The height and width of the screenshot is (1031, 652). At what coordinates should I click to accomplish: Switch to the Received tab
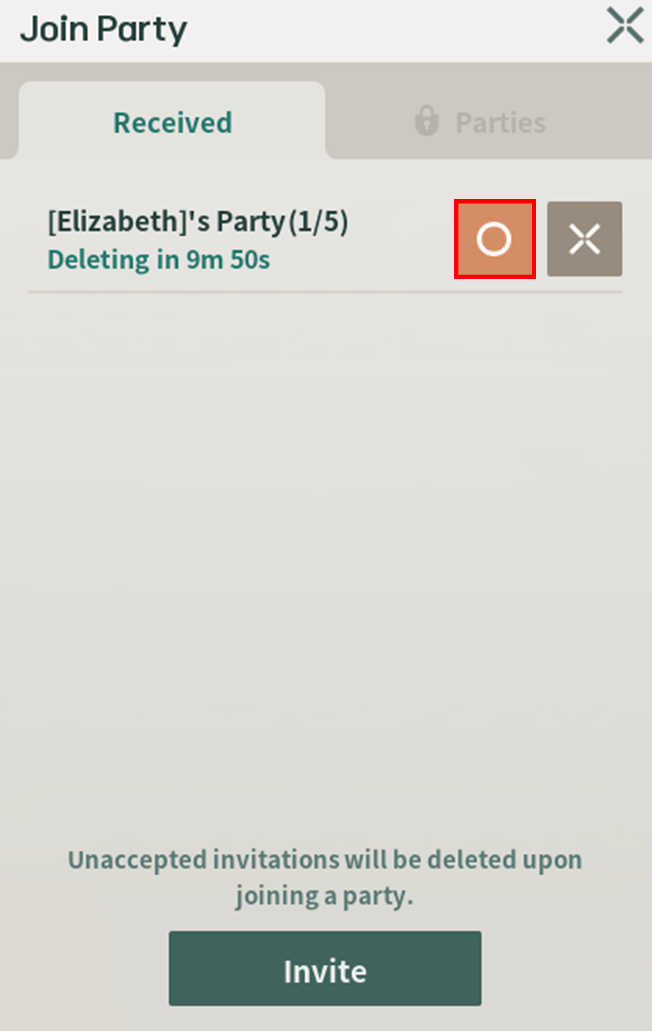pos(172,122)
